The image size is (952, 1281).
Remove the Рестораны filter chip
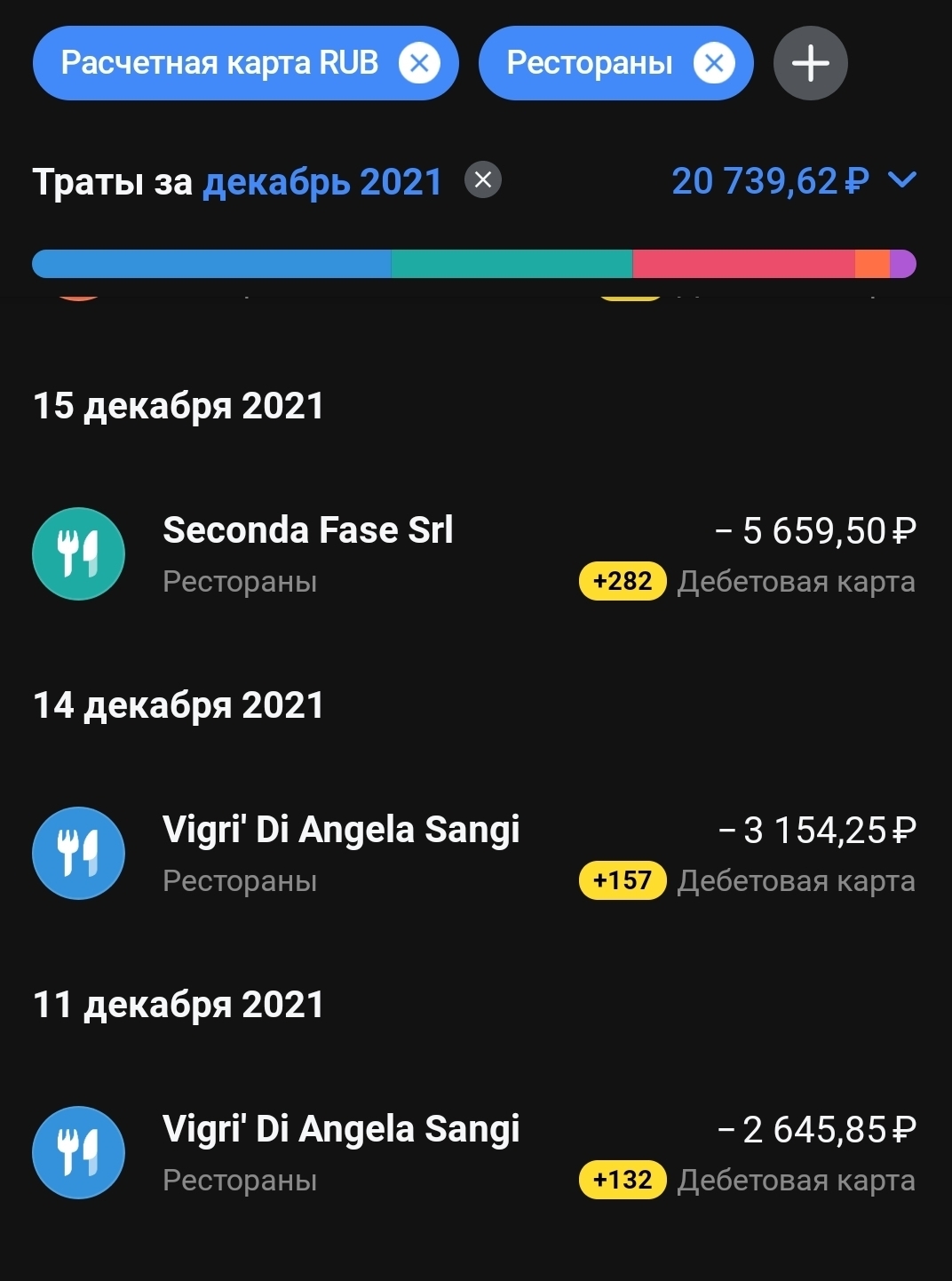[x=714, y=64]
